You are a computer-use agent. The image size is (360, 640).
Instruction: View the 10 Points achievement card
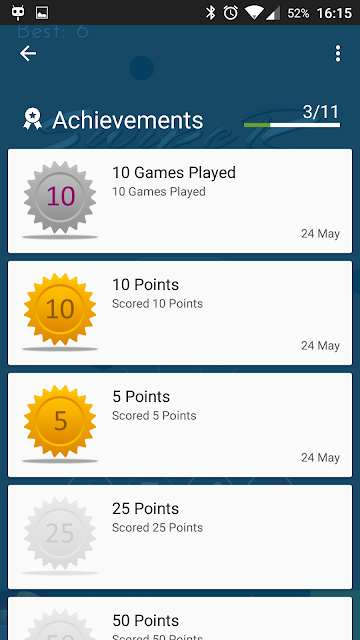(180, 313)
